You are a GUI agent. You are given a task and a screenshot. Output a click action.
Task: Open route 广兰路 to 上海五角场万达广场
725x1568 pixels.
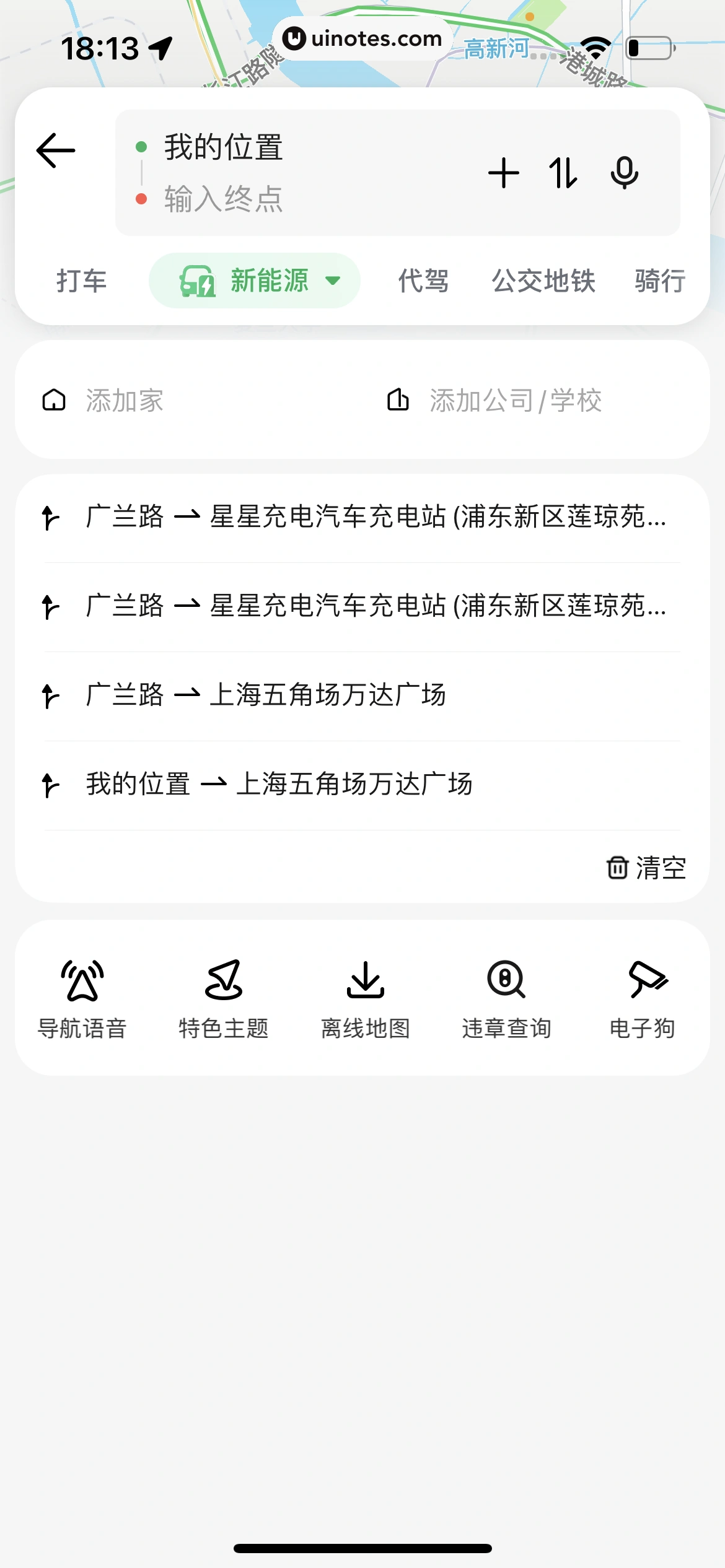click(266, 695)
